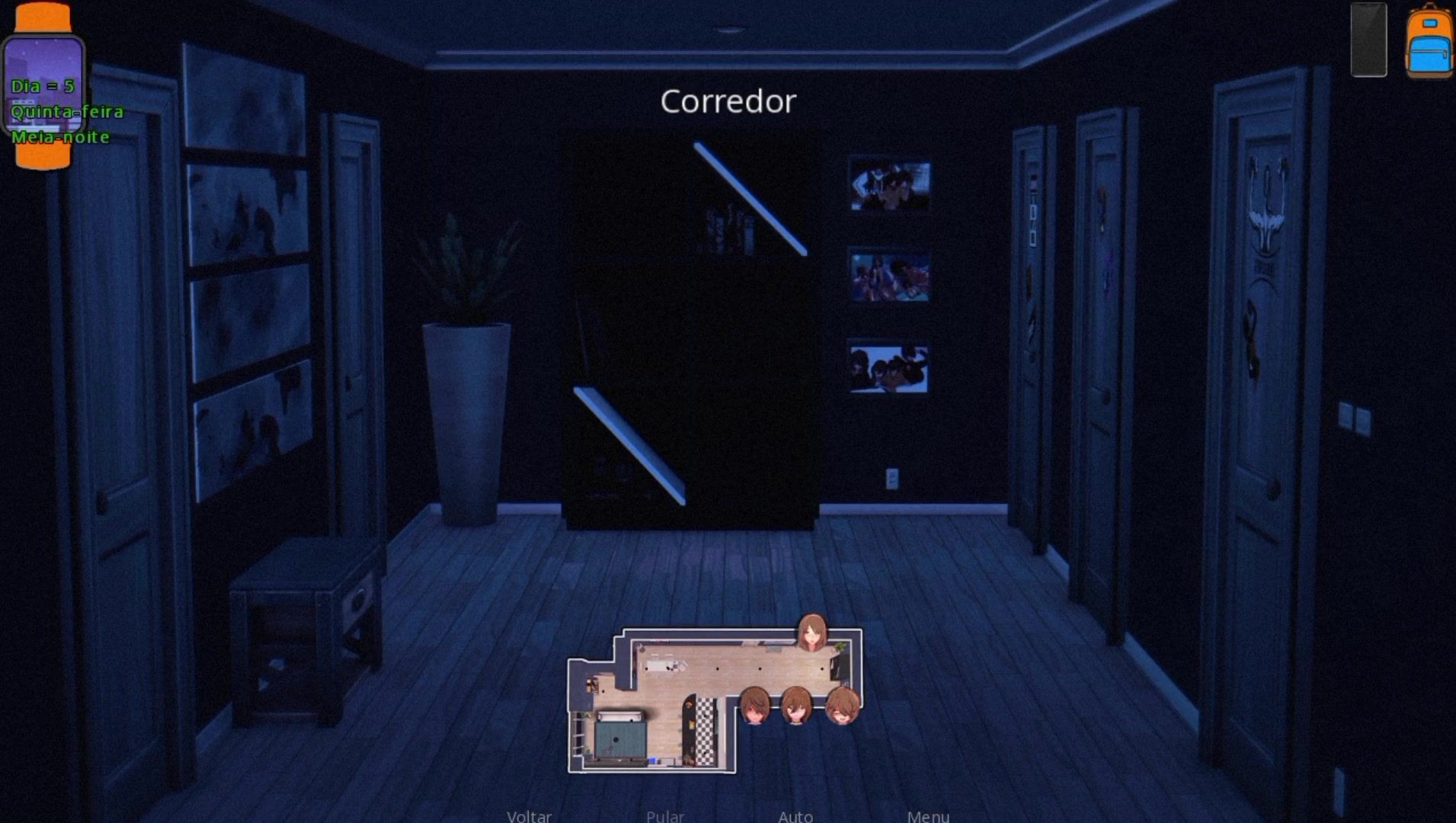
Task: Open the backpack inventory icon
Action: [x=1429, y=42]
